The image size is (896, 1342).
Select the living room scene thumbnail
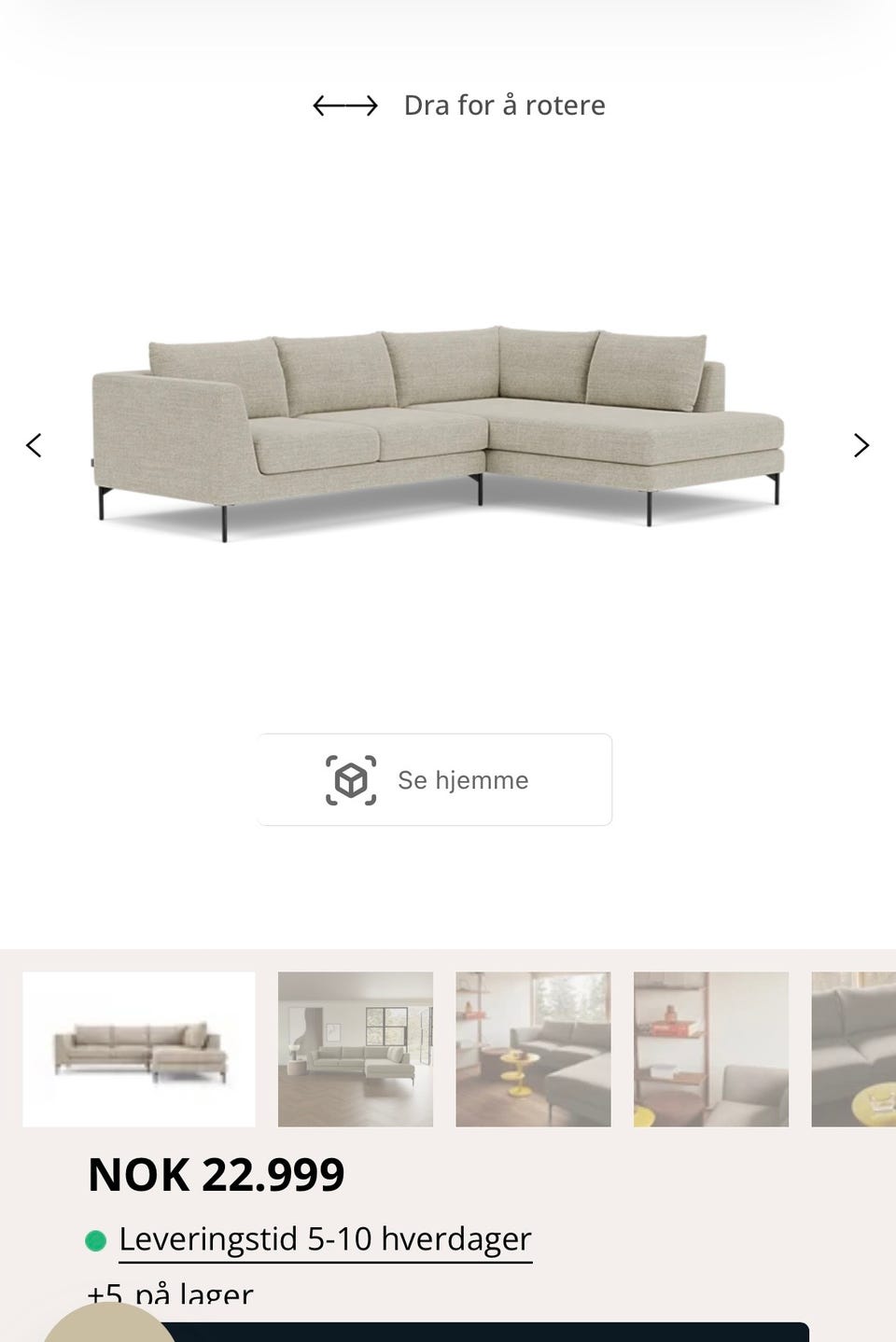[355, 1047]
